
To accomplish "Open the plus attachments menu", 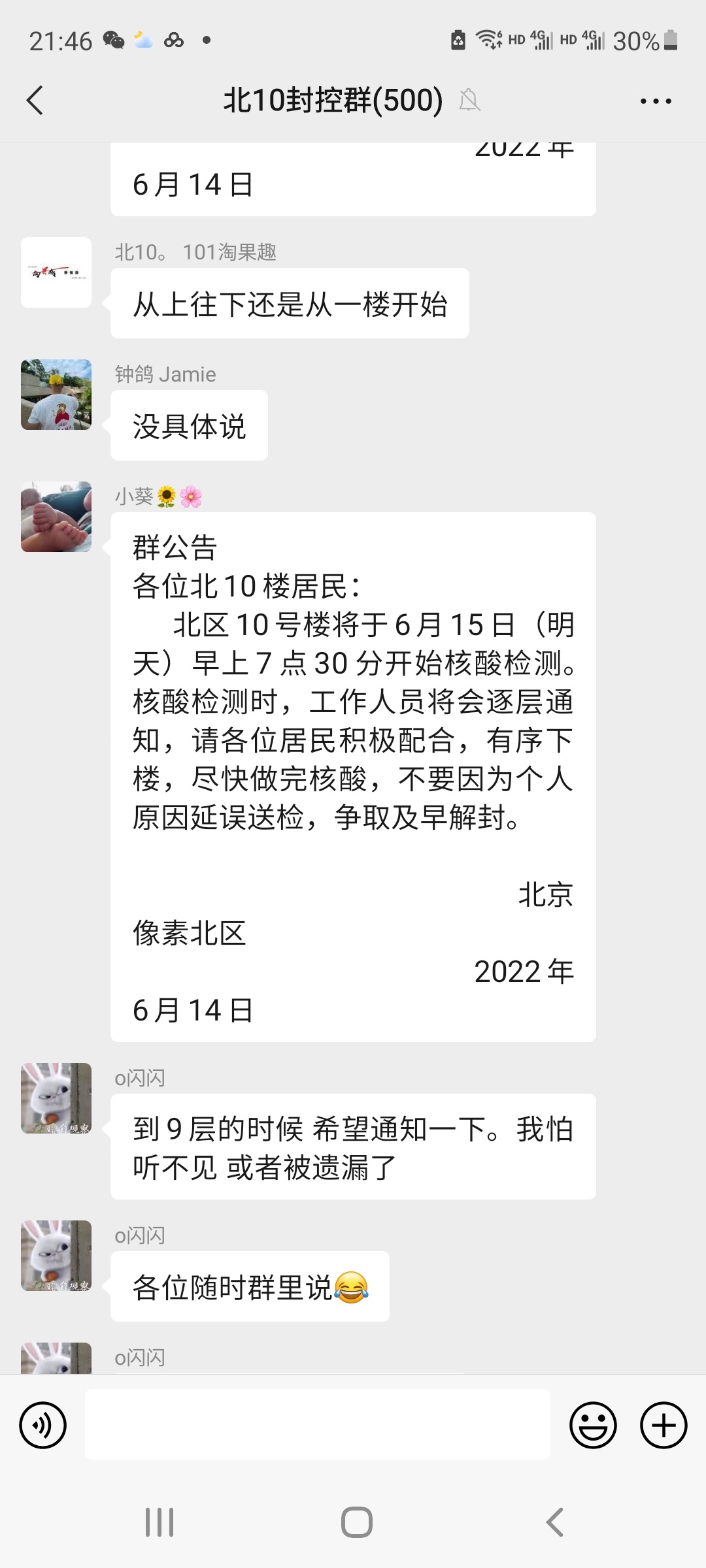I will [x=664, y=1425].
